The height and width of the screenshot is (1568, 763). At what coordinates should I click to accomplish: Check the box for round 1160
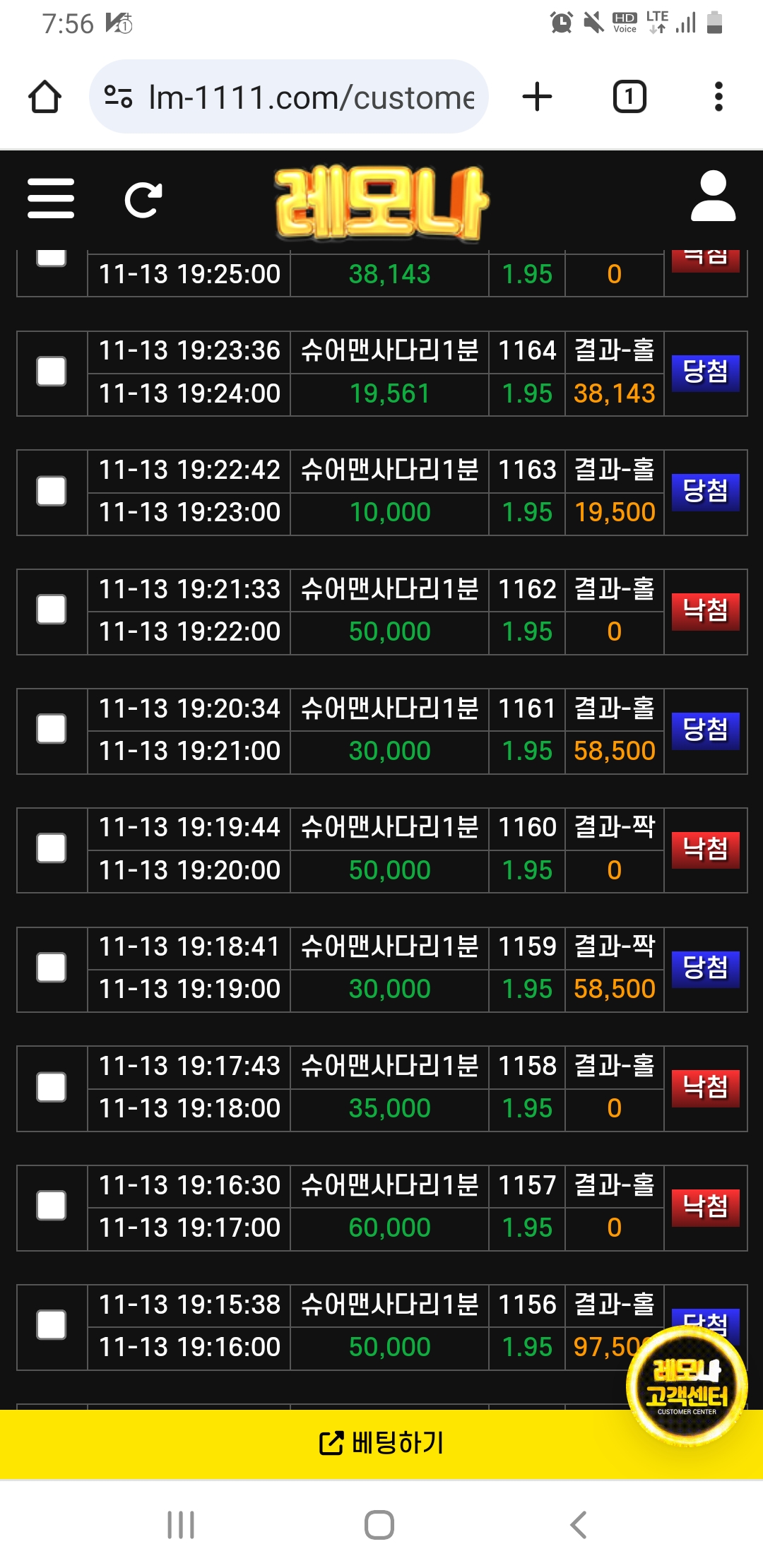52,848
